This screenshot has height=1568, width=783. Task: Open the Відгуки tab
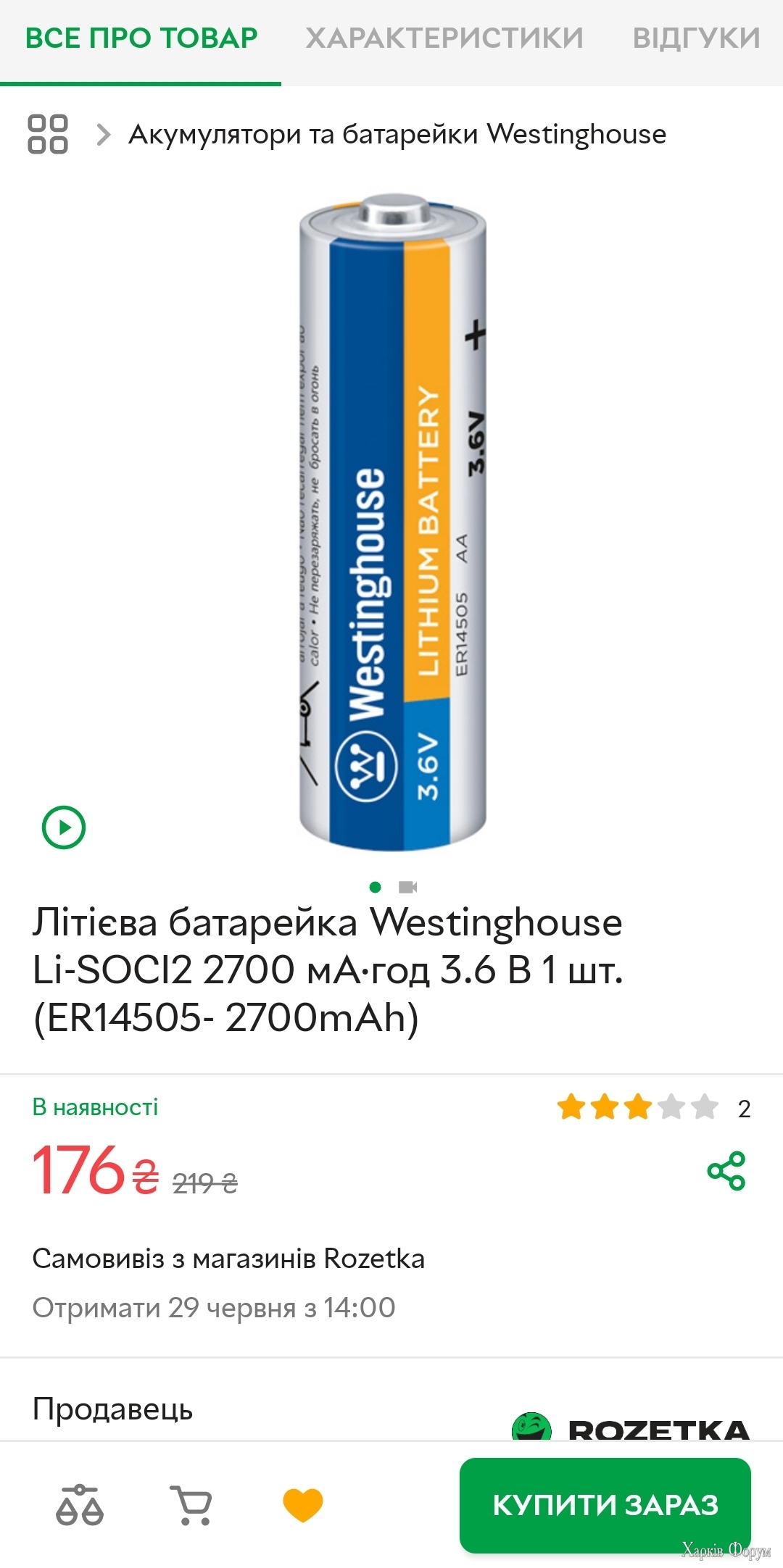coord(697,38)
